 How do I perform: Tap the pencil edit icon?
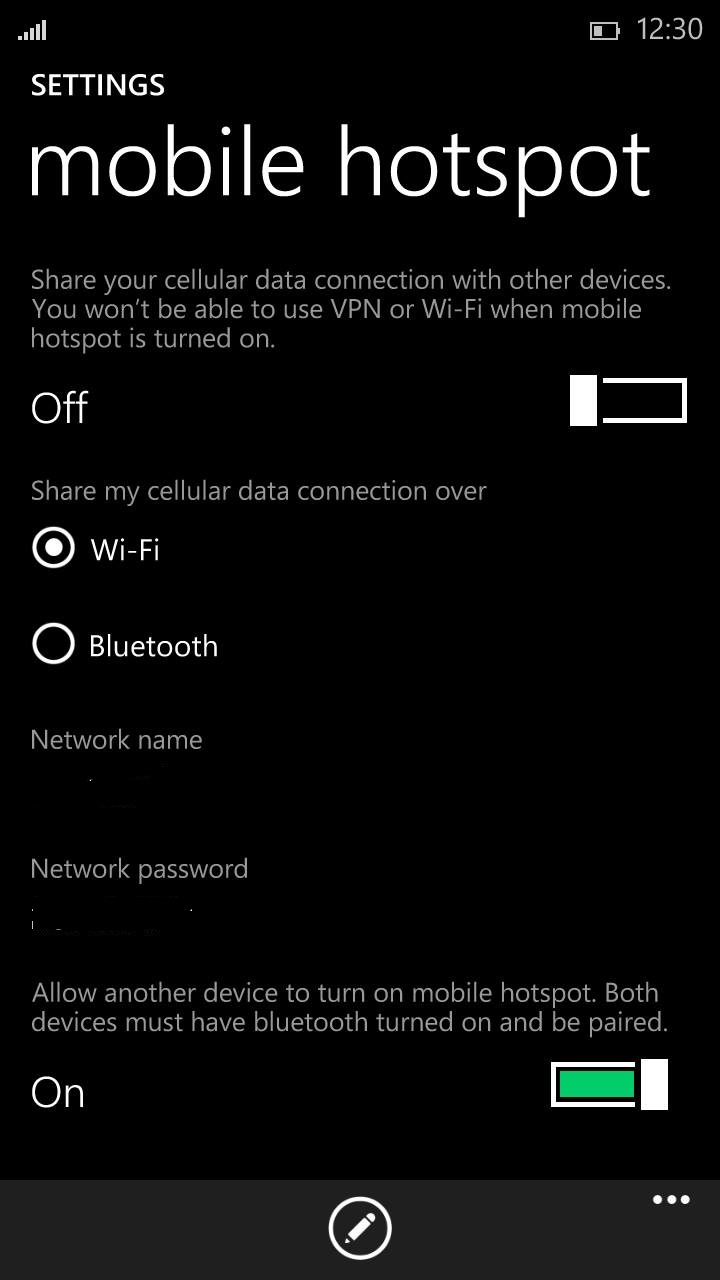[x=360, y=1227]
